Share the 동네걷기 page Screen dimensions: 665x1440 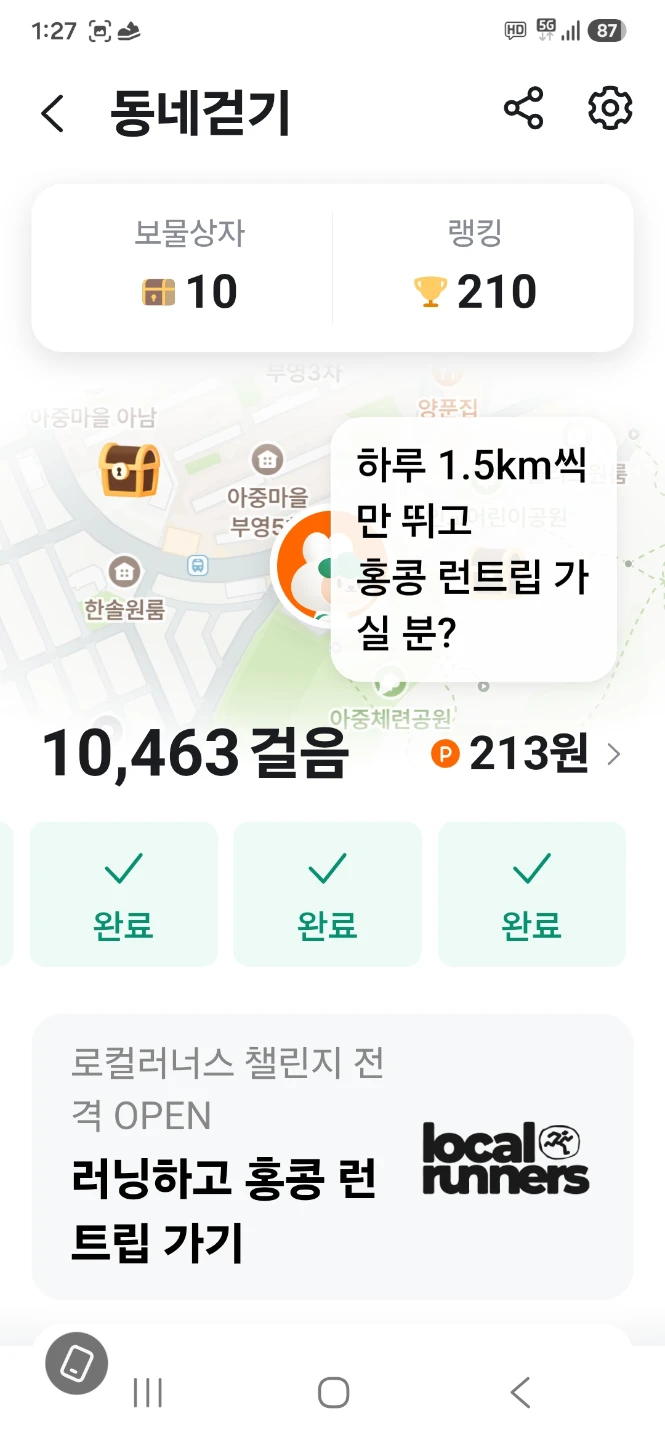[x=523, y=108]
